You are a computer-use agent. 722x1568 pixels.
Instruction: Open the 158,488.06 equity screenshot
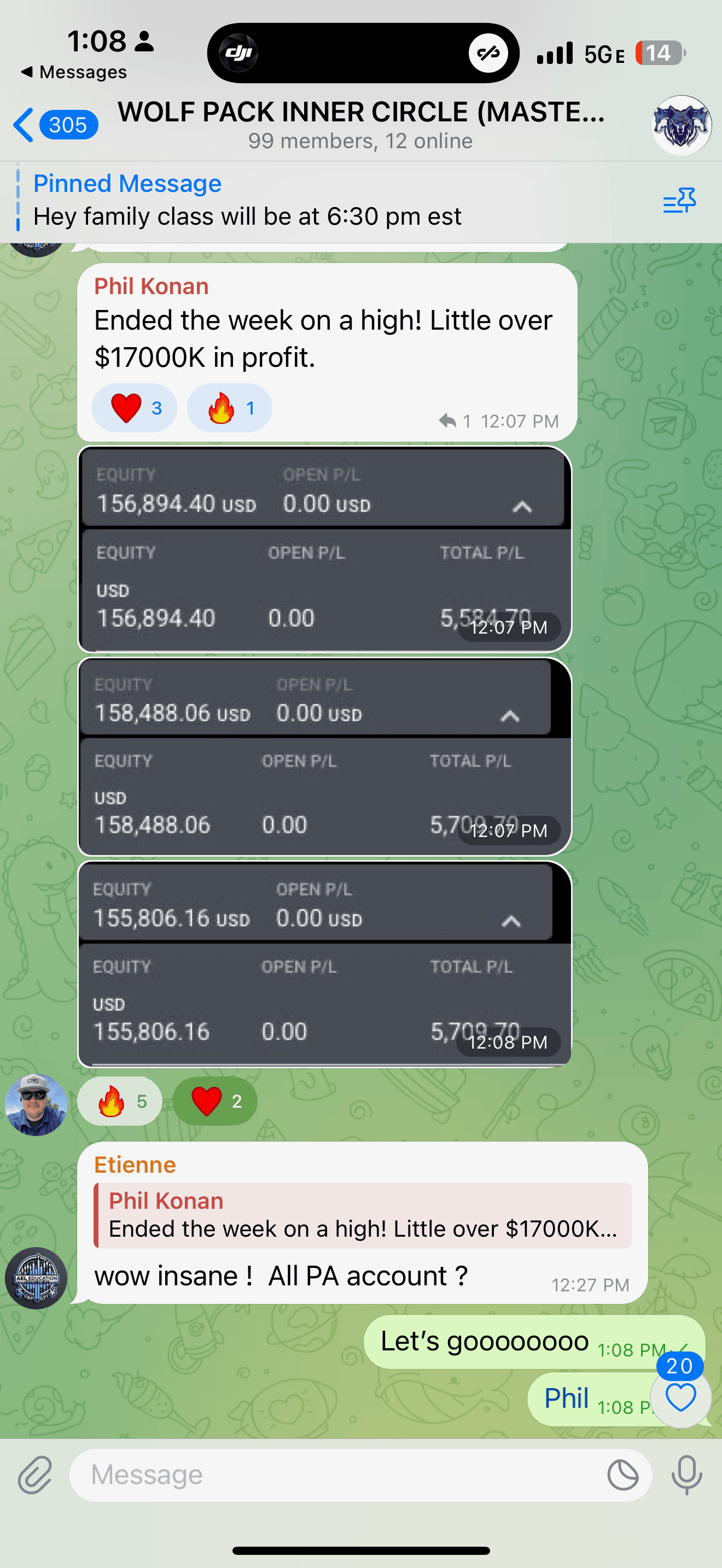pos(324,757)
